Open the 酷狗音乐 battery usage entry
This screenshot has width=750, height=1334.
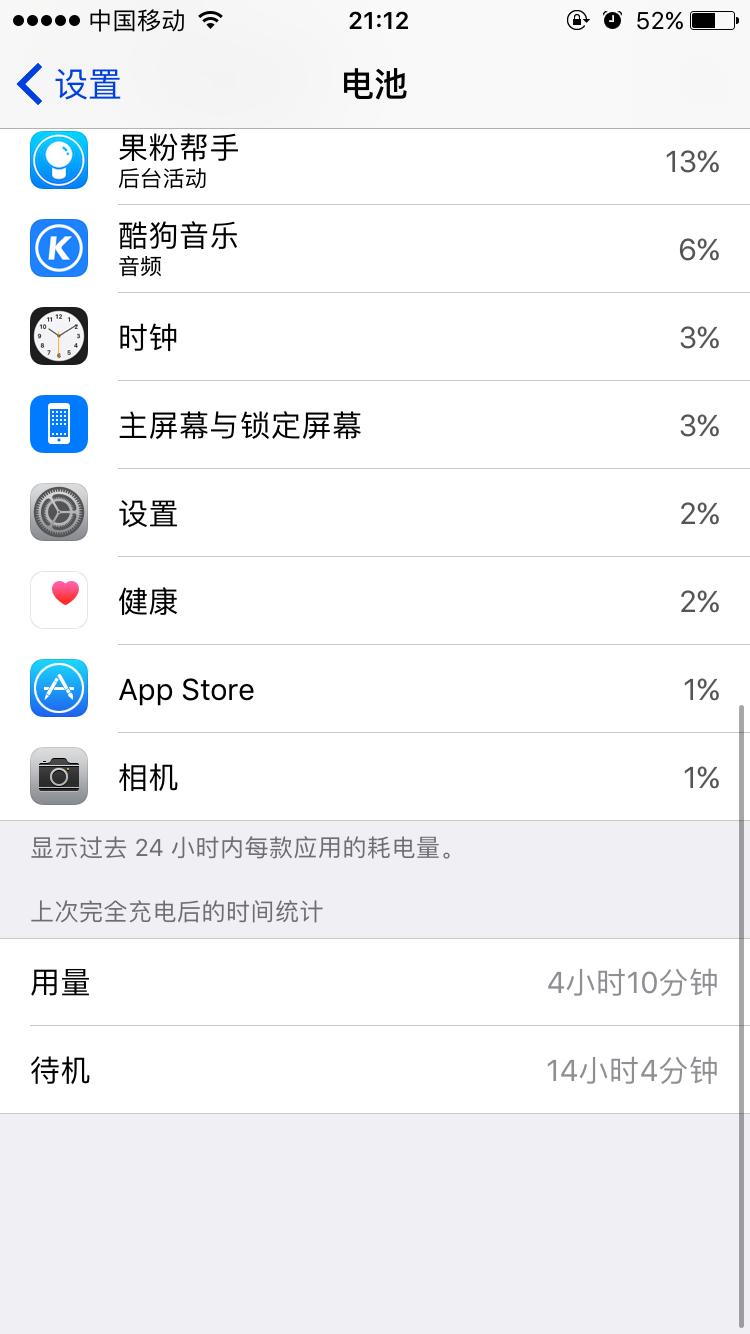[375, 248]
